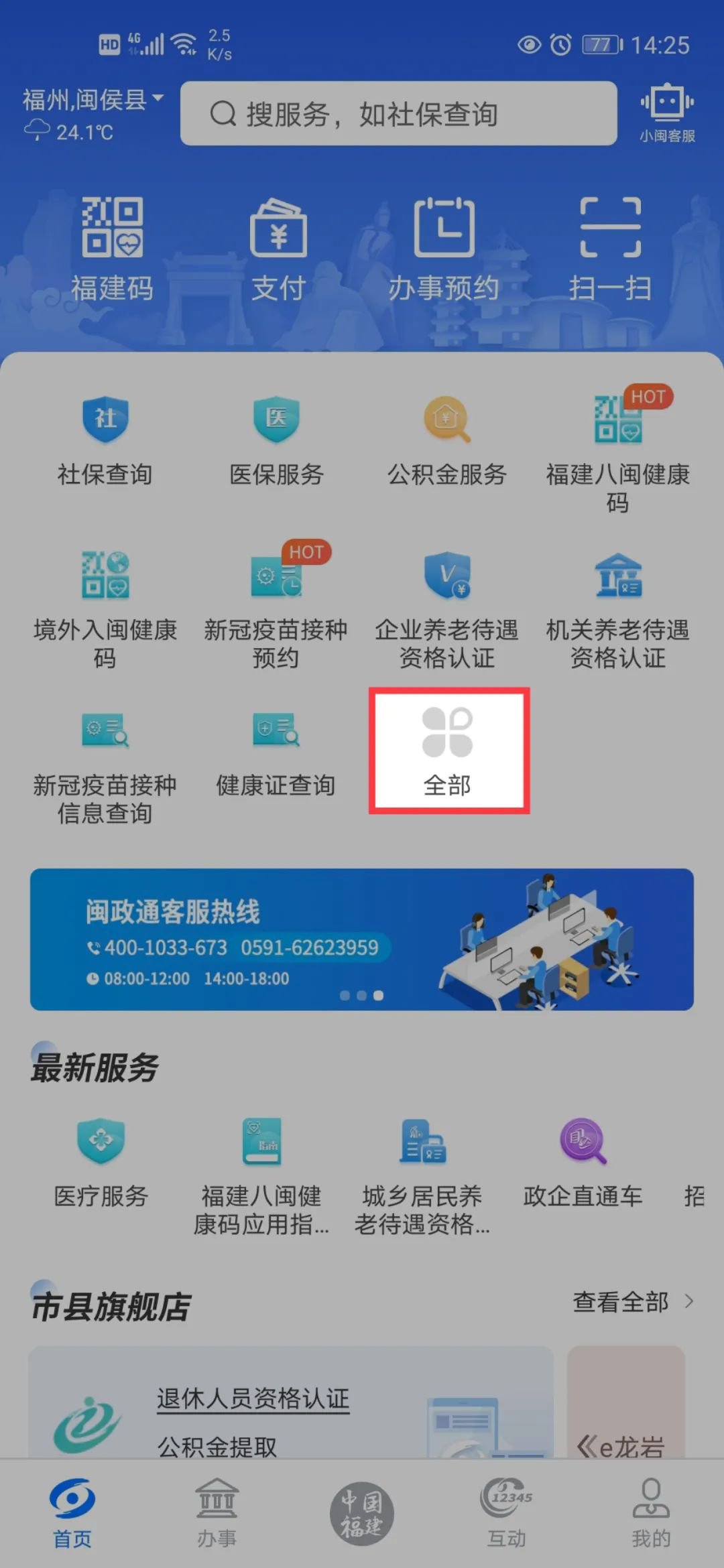Launch the 扫一扫 scanner
Viewport: 724px width, 1568px height.
coord(609,249)
